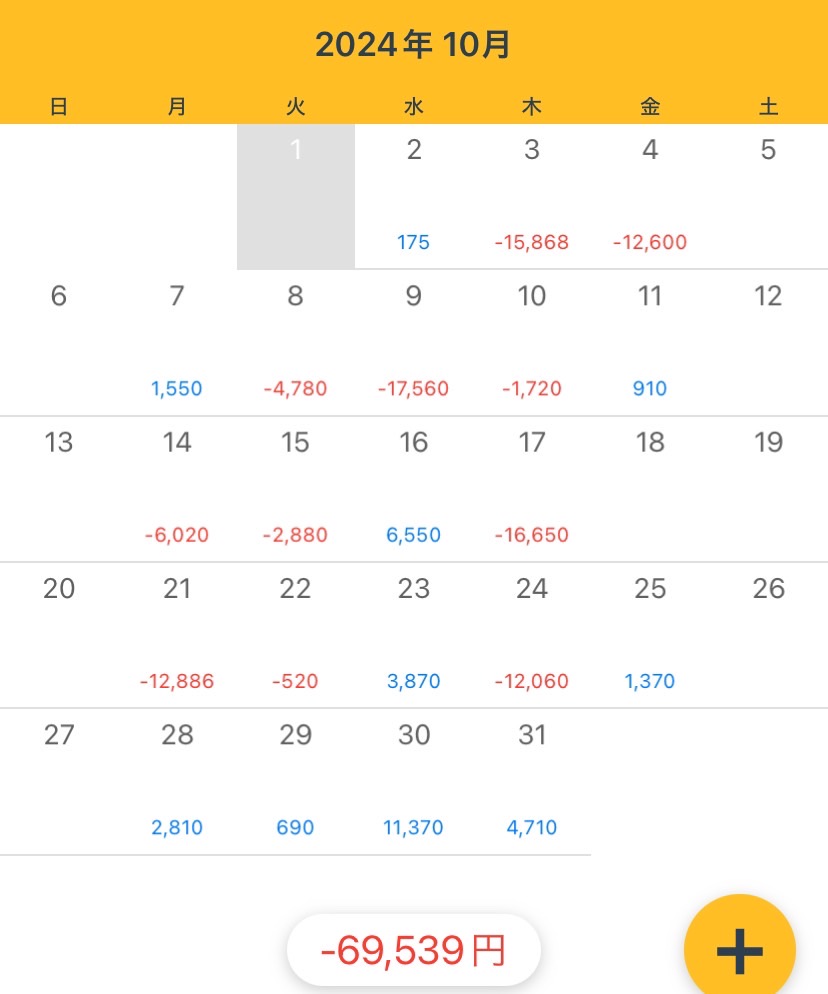Select Saturday October 19

(x=768, y=489)
